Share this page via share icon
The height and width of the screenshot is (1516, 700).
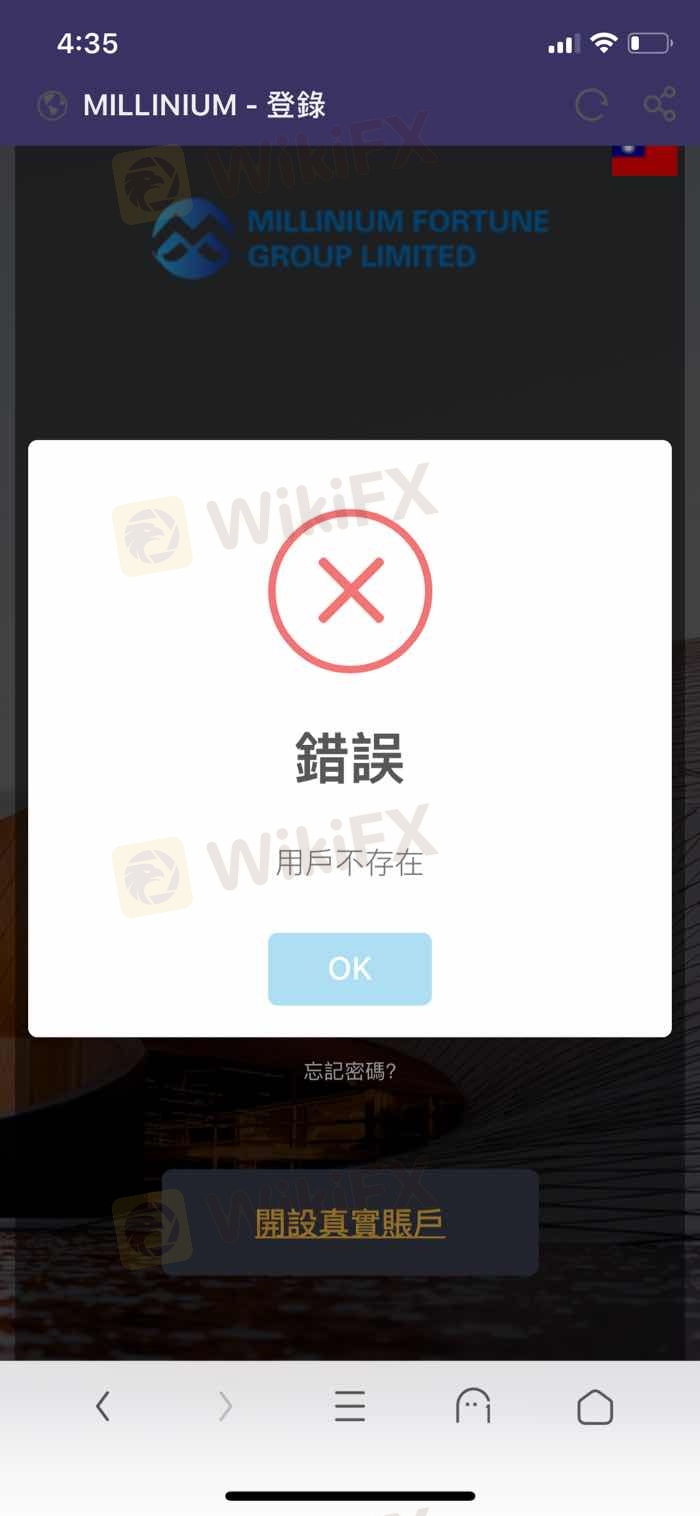tap(659, 104)
